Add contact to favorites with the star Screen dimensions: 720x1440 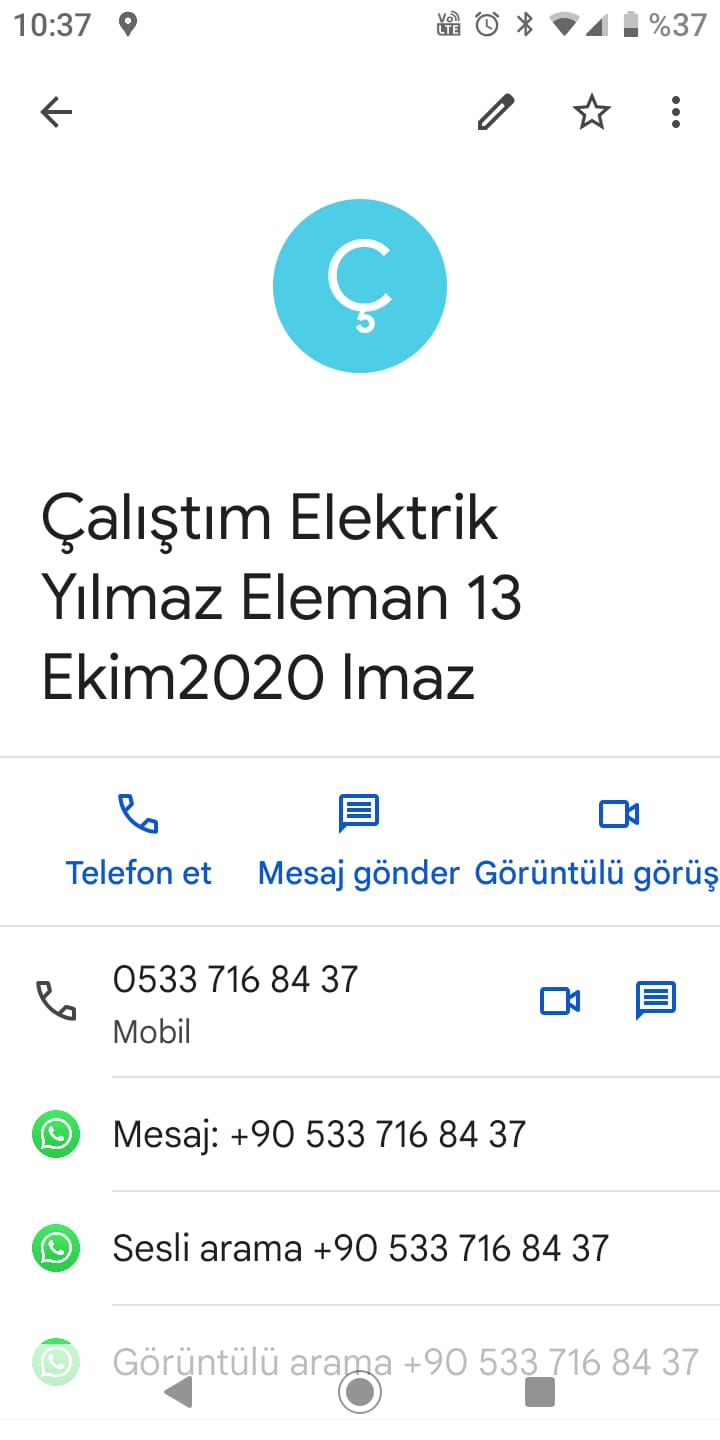[591, 112]
